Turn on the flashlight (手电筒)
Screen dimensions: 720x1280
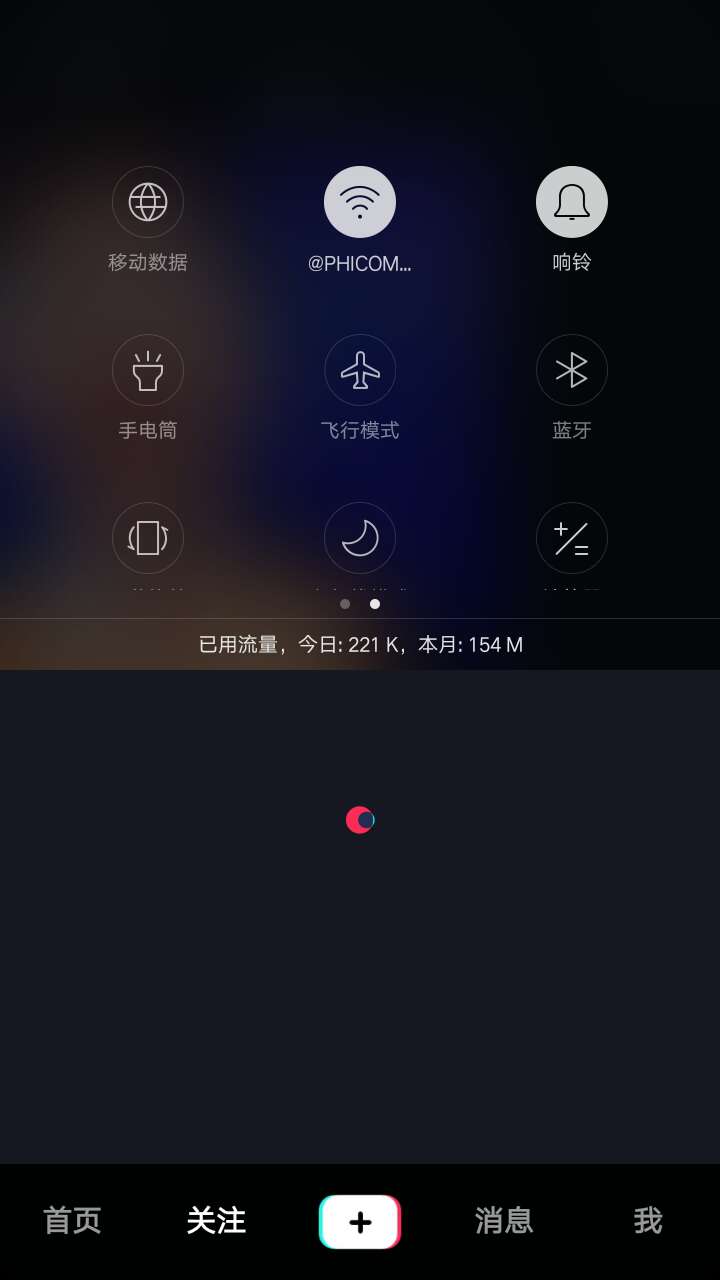coord(148,370)
